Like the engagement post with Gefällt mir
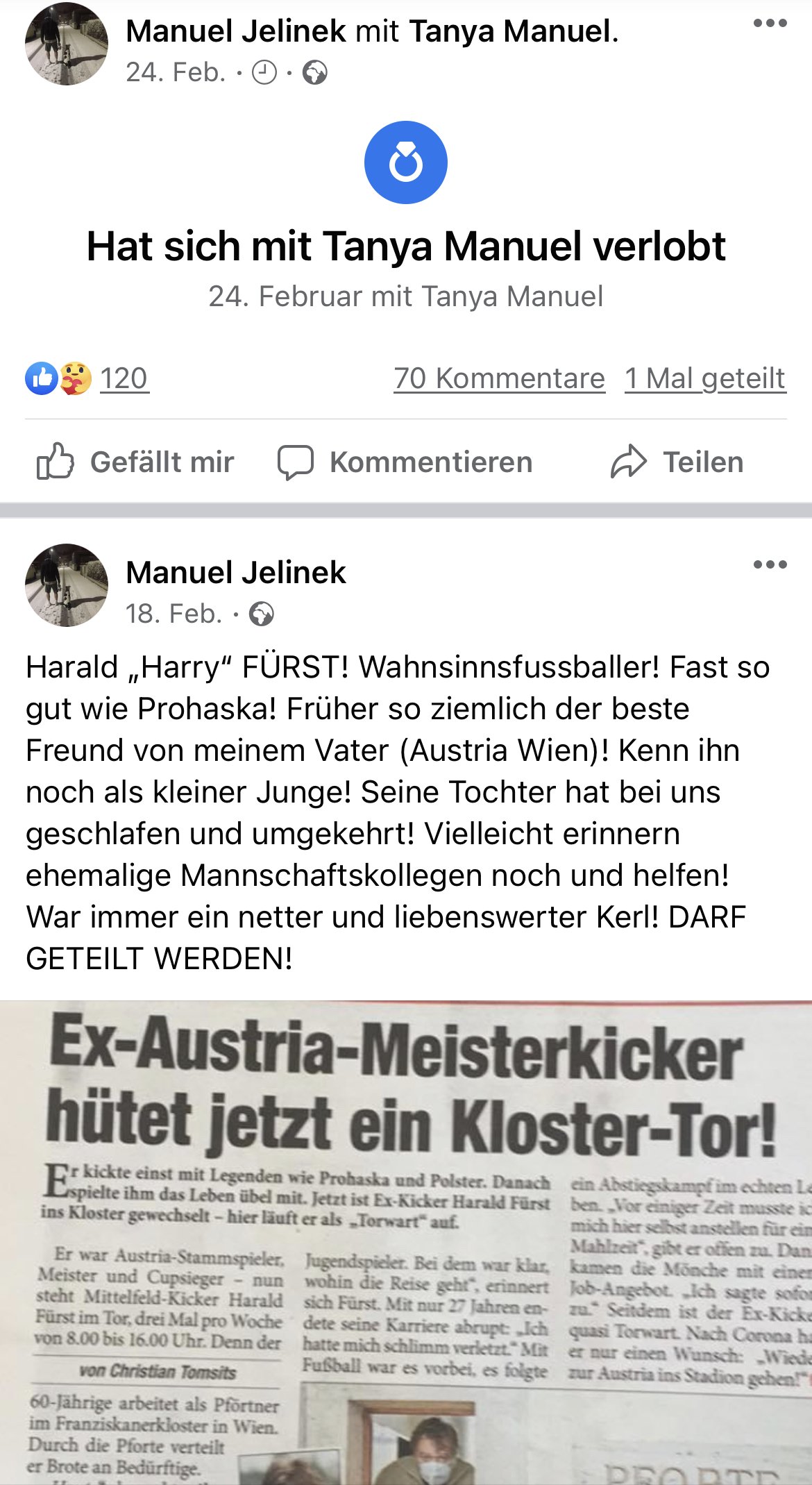 coord(135,462)
